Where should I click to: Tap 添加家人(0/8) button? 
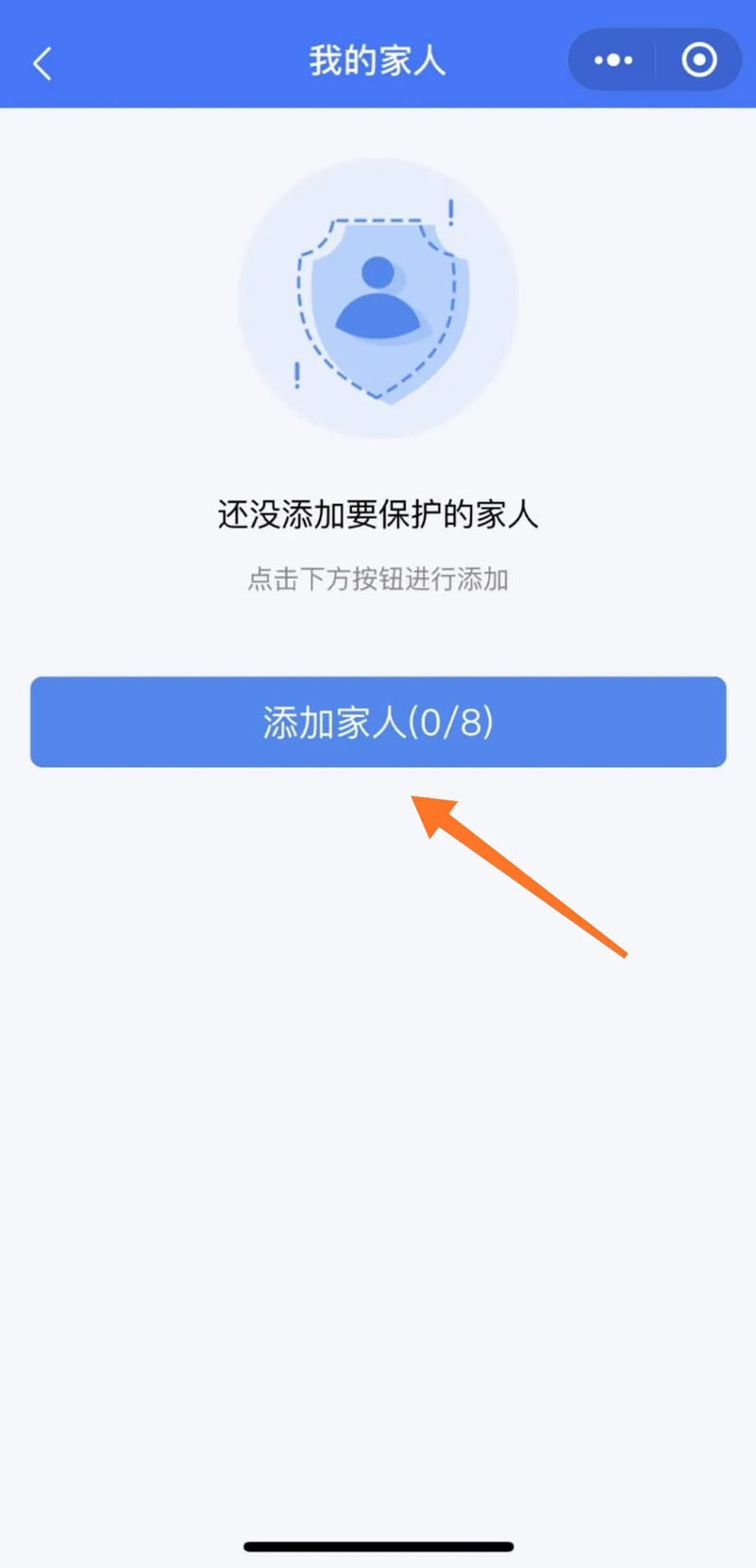(x=378, y=722)
